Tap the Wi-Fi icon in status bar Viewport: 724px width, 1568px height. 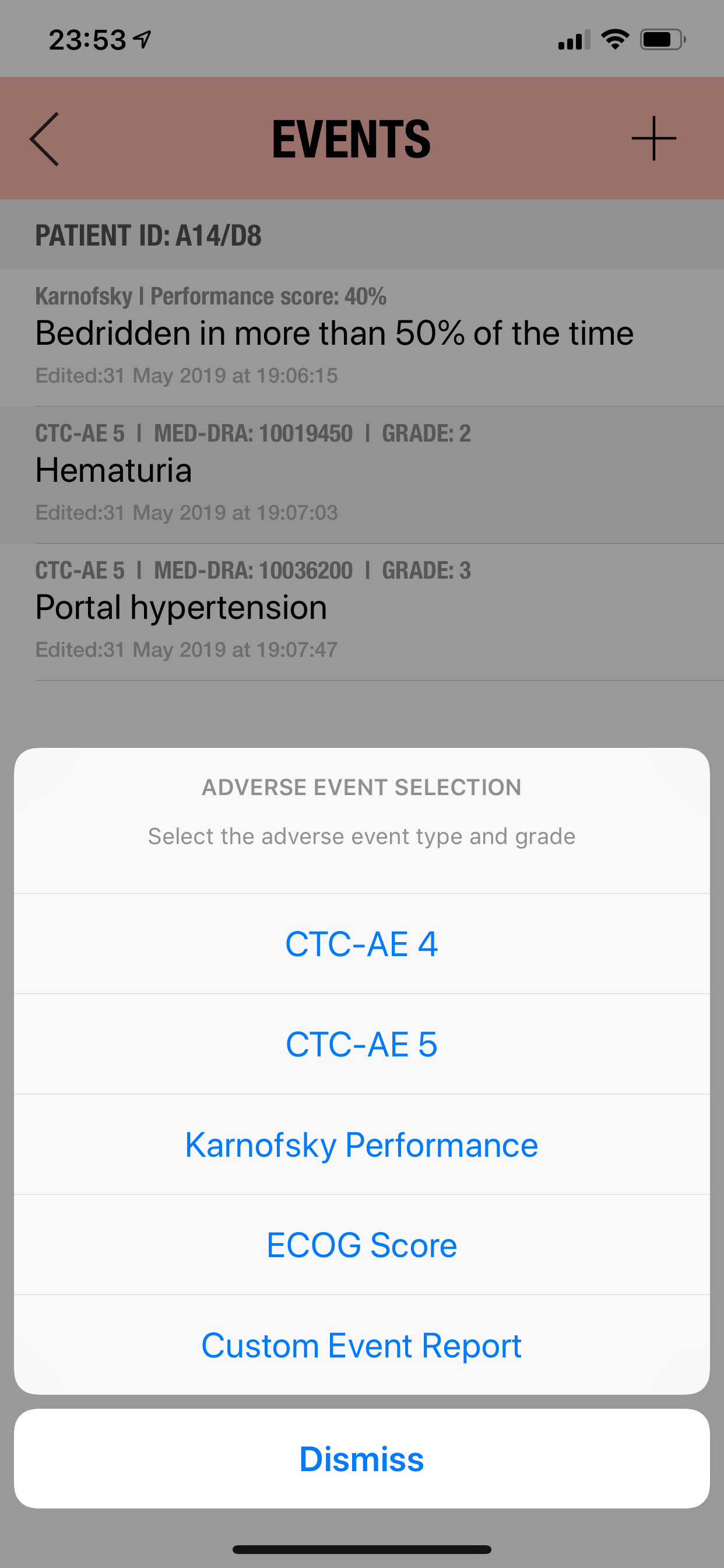(614, 38)
